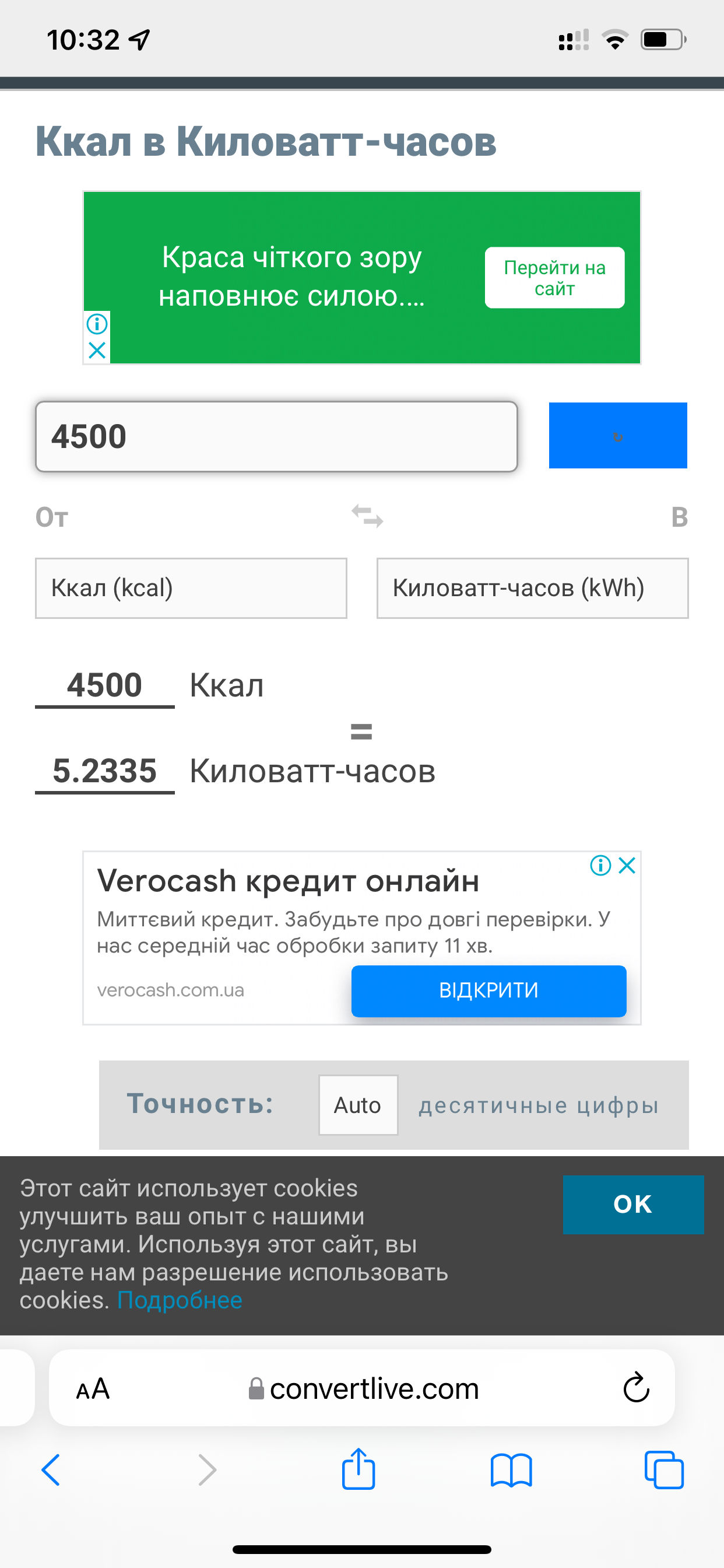Open Safari bookmarks
Image resolution: width=724 pixels, height=1568 pixels.
(x=511, y=1470)
